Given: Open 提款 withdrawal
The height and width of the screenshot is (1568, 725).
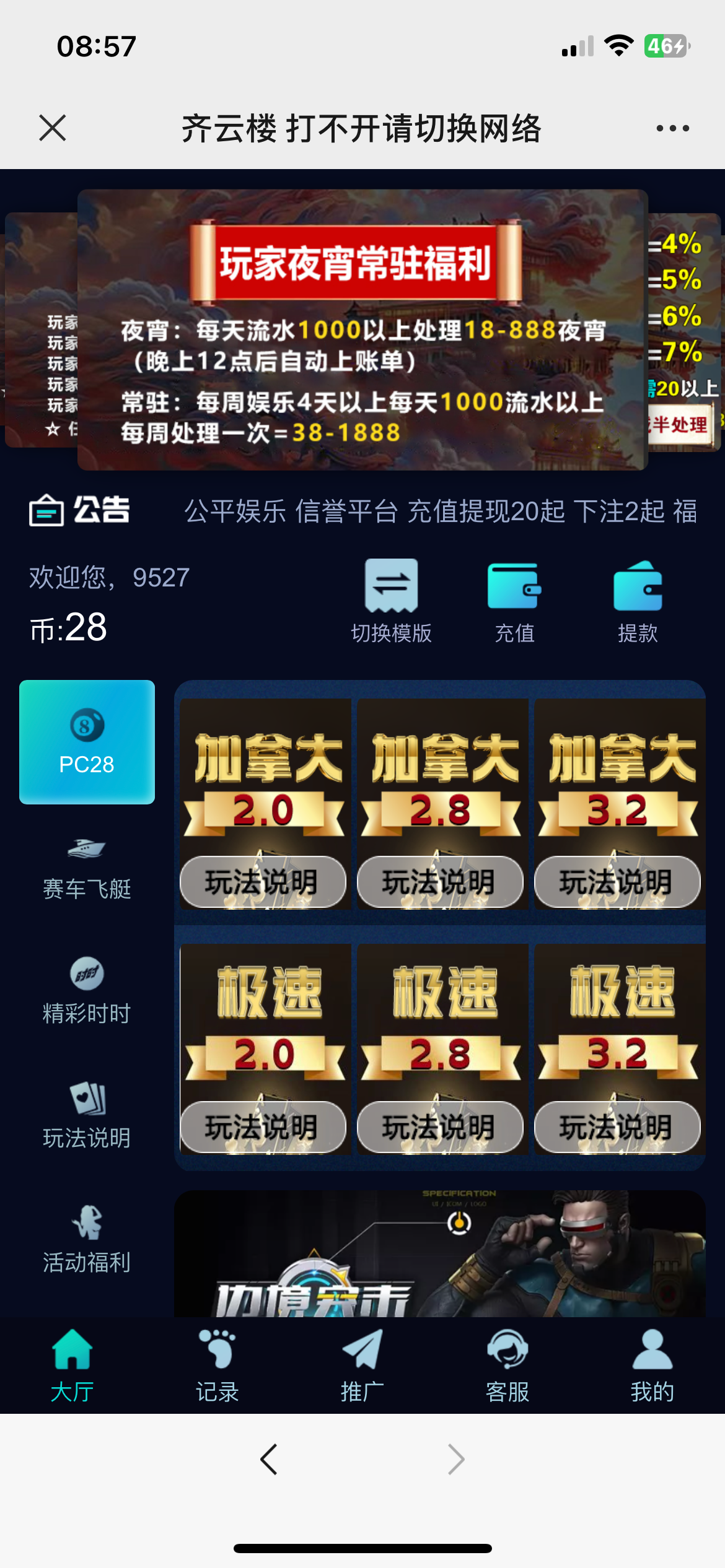Looking at the screenshot, I should (638, 601).
